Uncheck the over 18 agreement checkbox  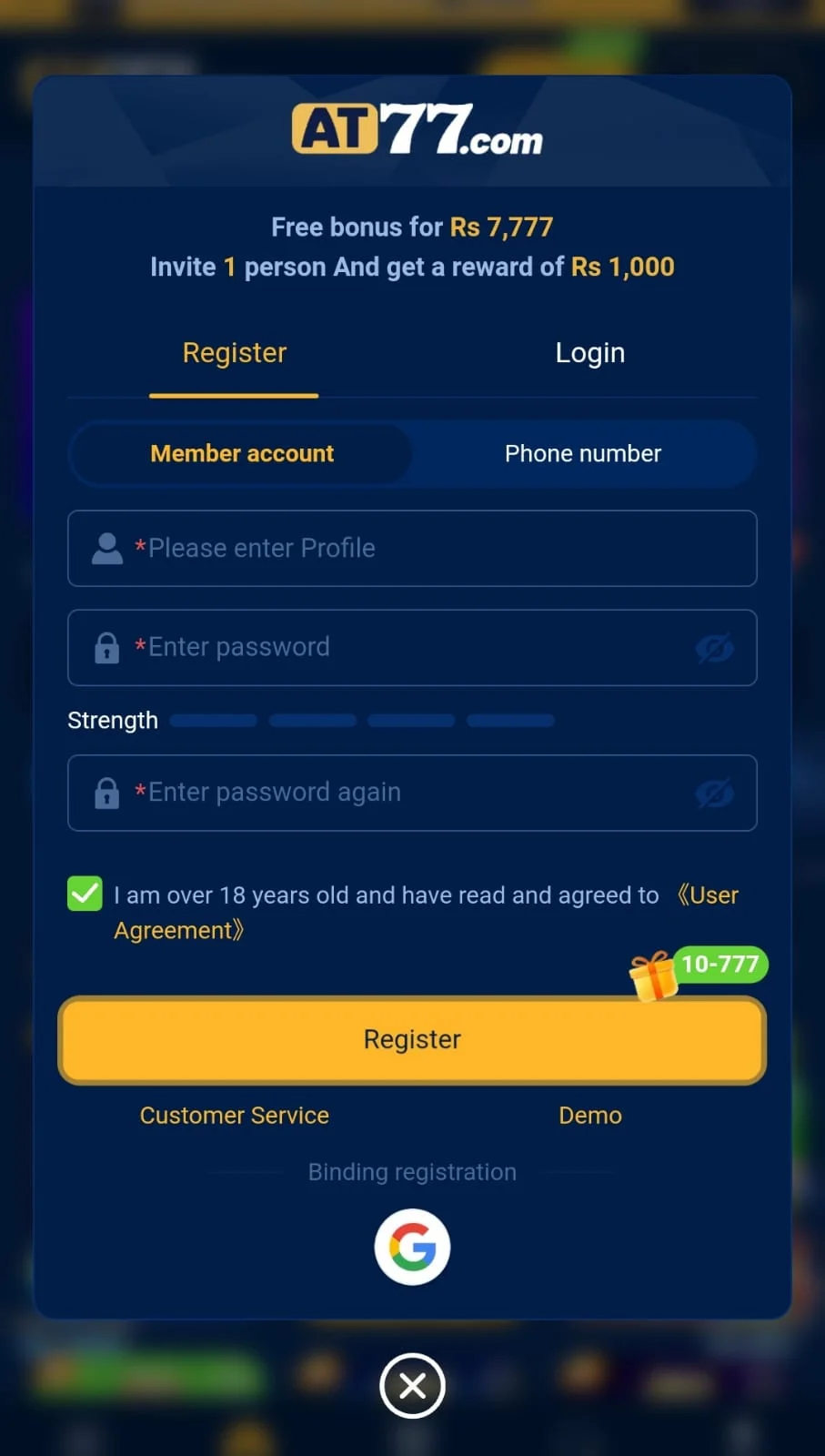86,894
